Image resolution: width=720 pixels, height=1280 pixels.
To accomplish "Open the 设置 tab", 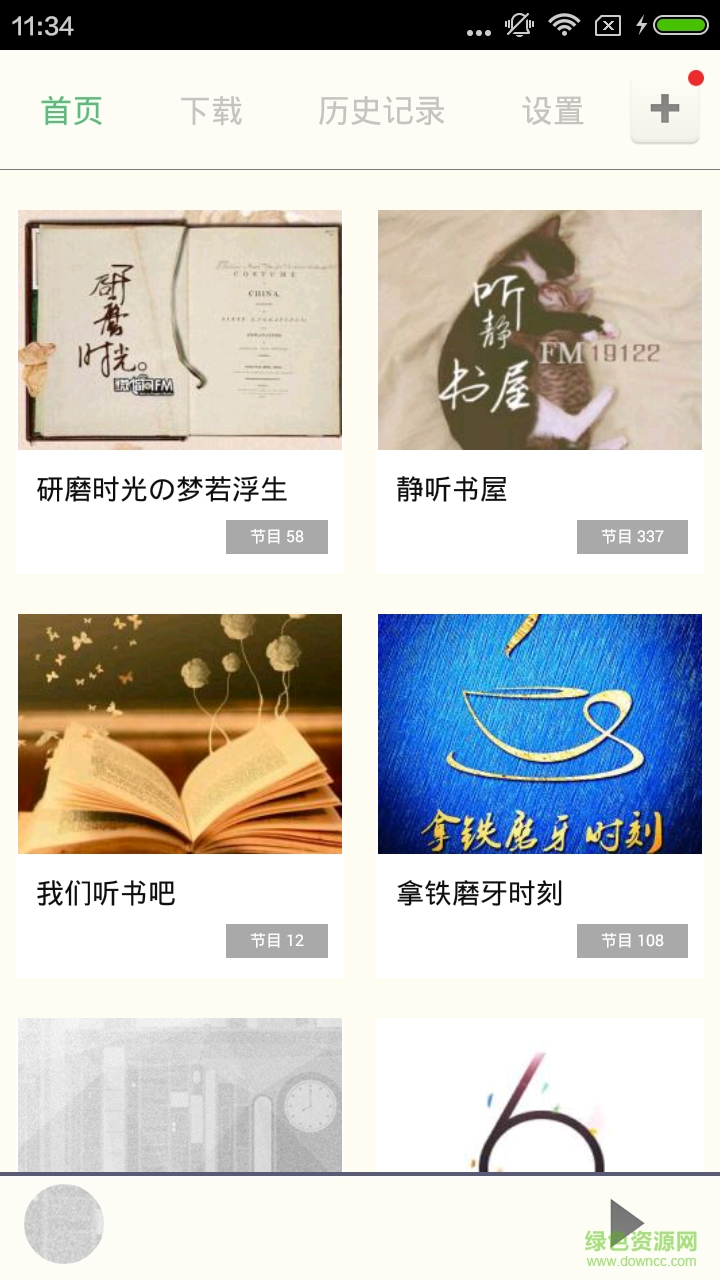I will pyautogui.click(x=552, y=110).
